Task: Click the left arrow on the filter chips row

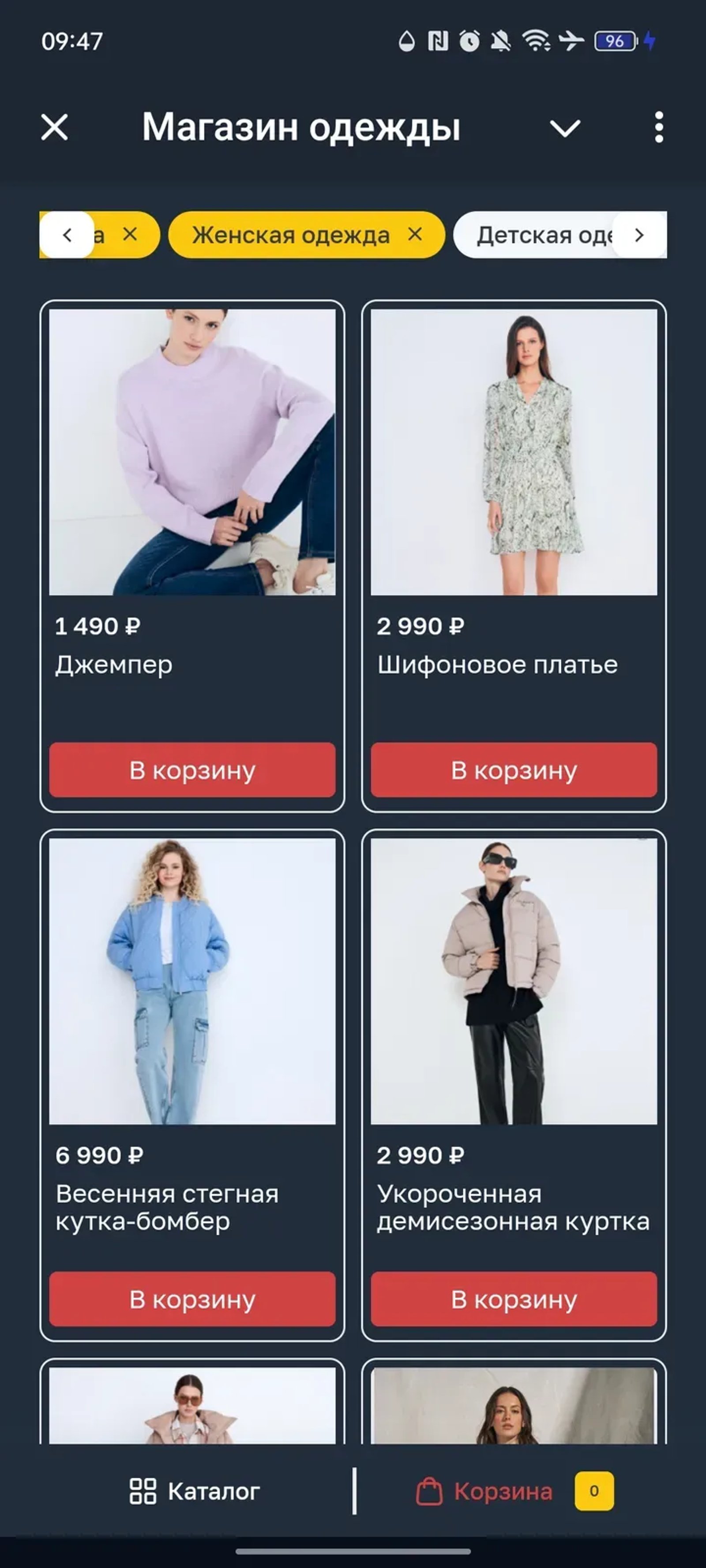Action: tap(68, 234)
